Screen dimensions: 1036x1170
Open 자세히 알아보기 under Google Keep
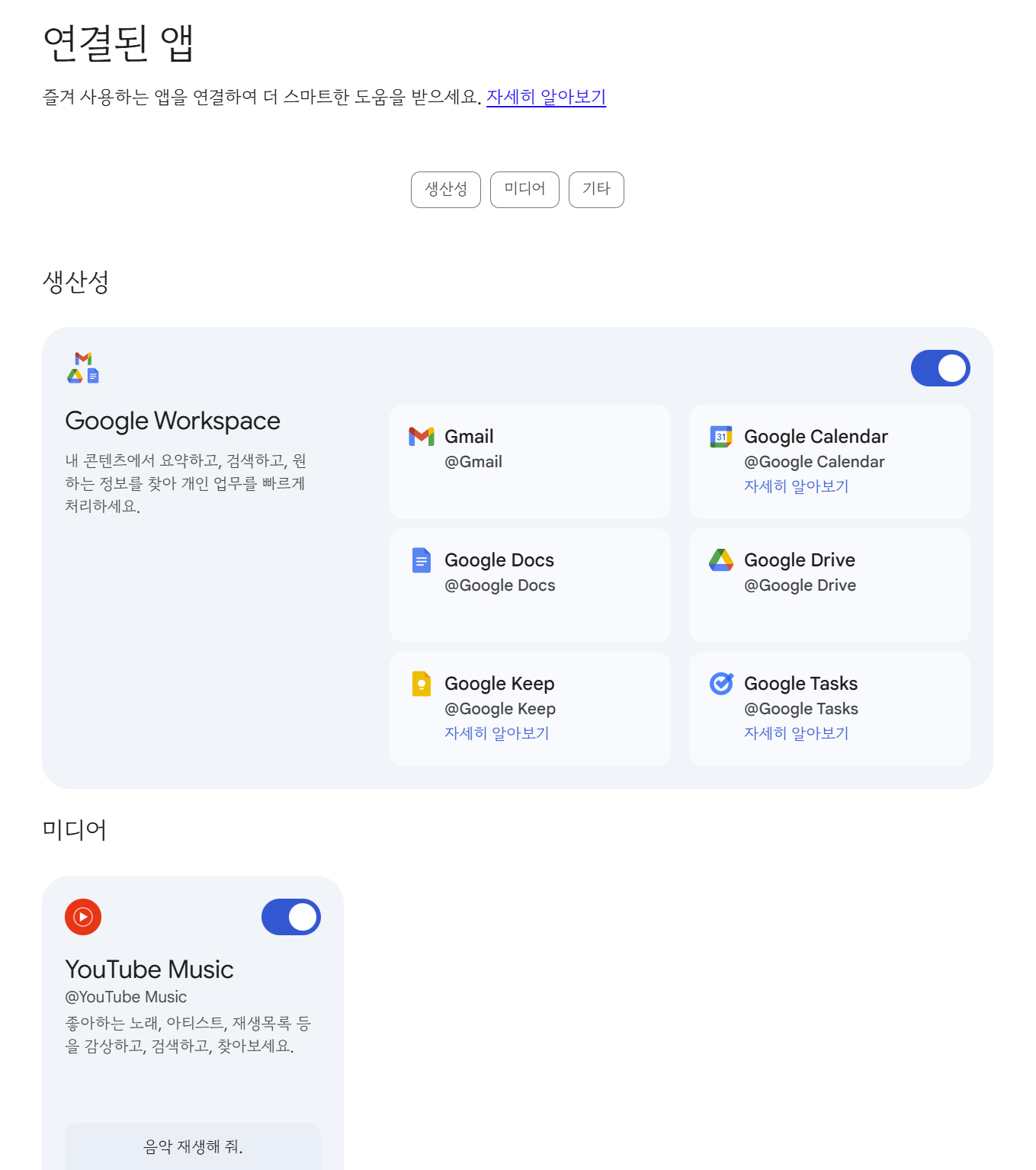click(x=496, y=733)
